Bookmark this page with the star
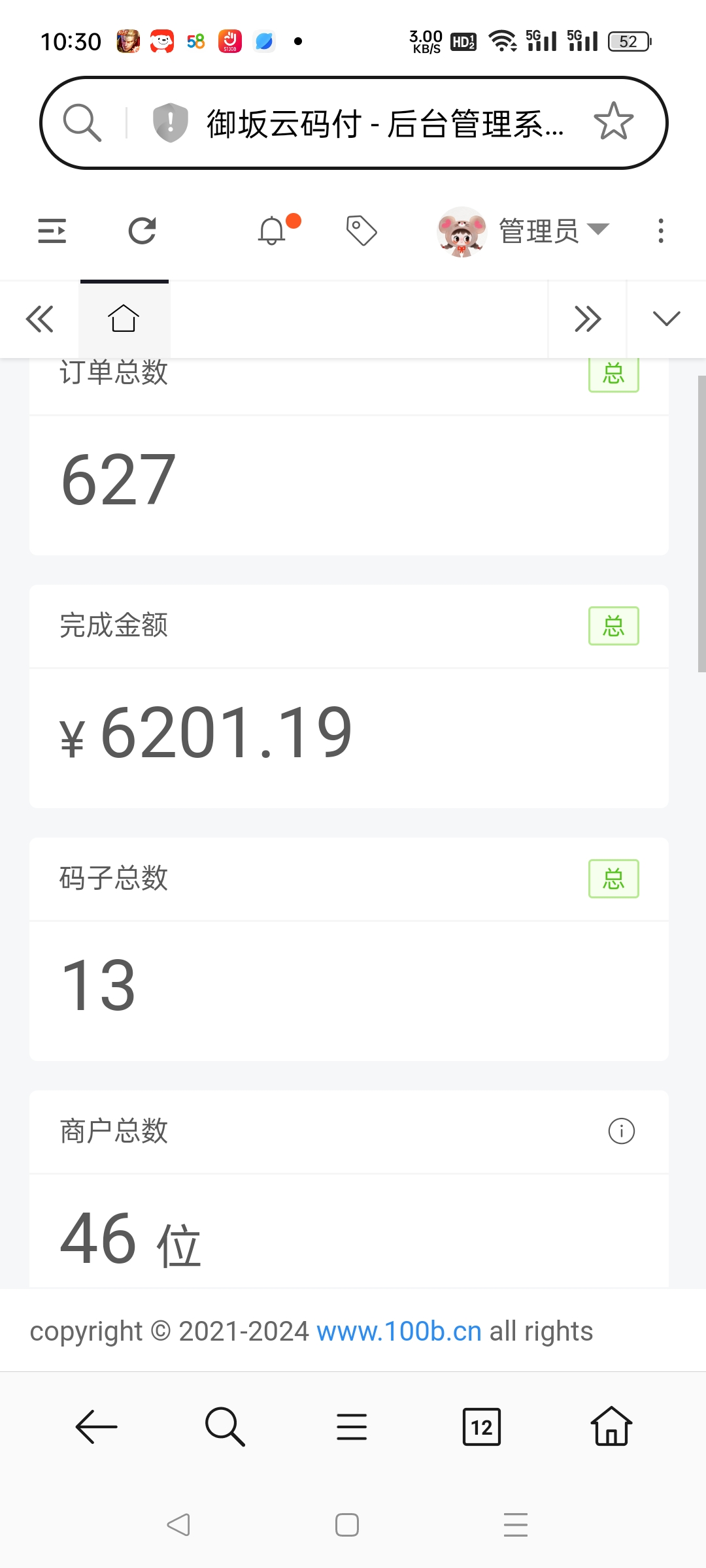 tap(613, 122)
